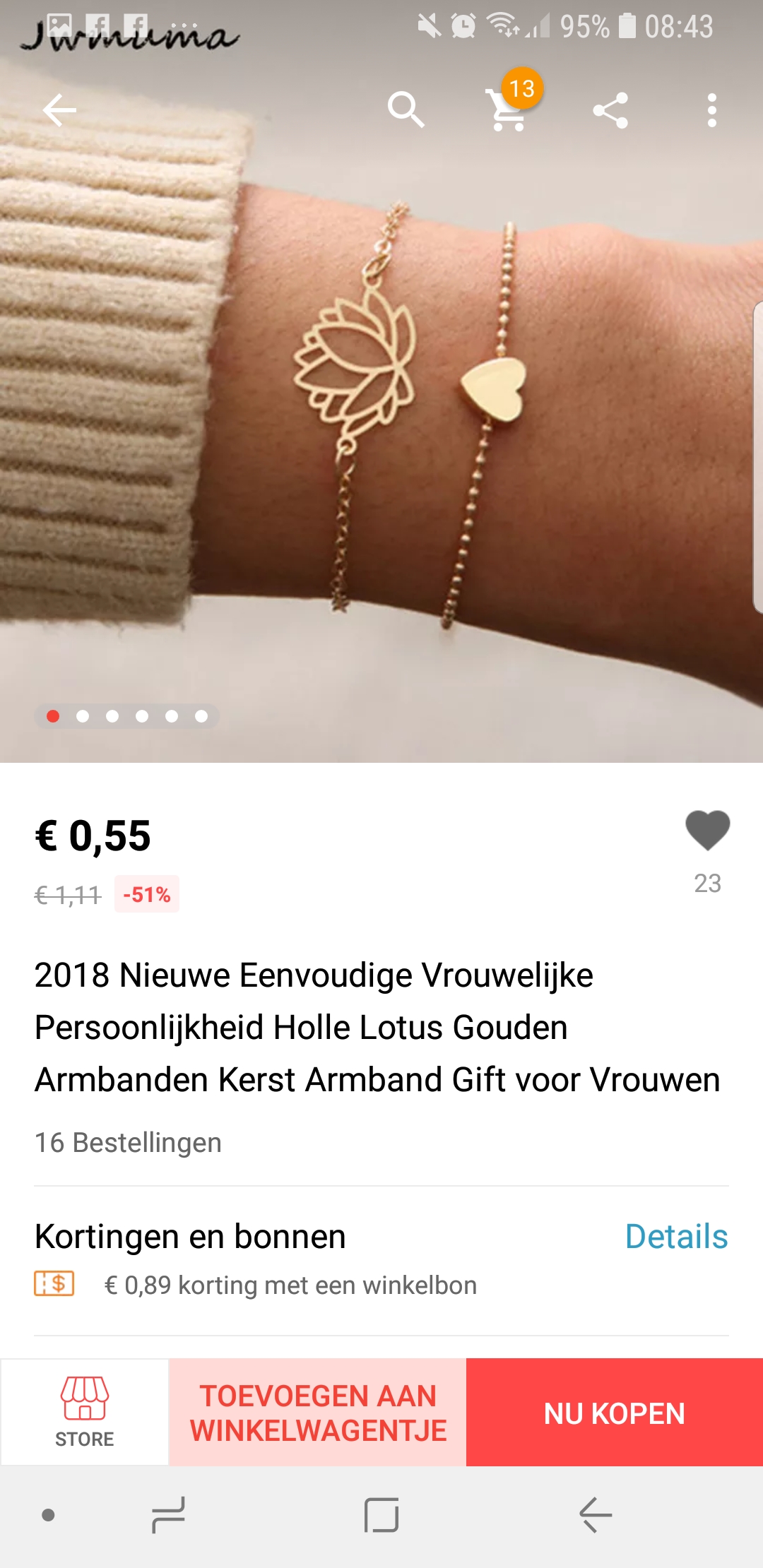Open the three-dot overflow menu
The image size is (763, 1568).
(712, 110)
